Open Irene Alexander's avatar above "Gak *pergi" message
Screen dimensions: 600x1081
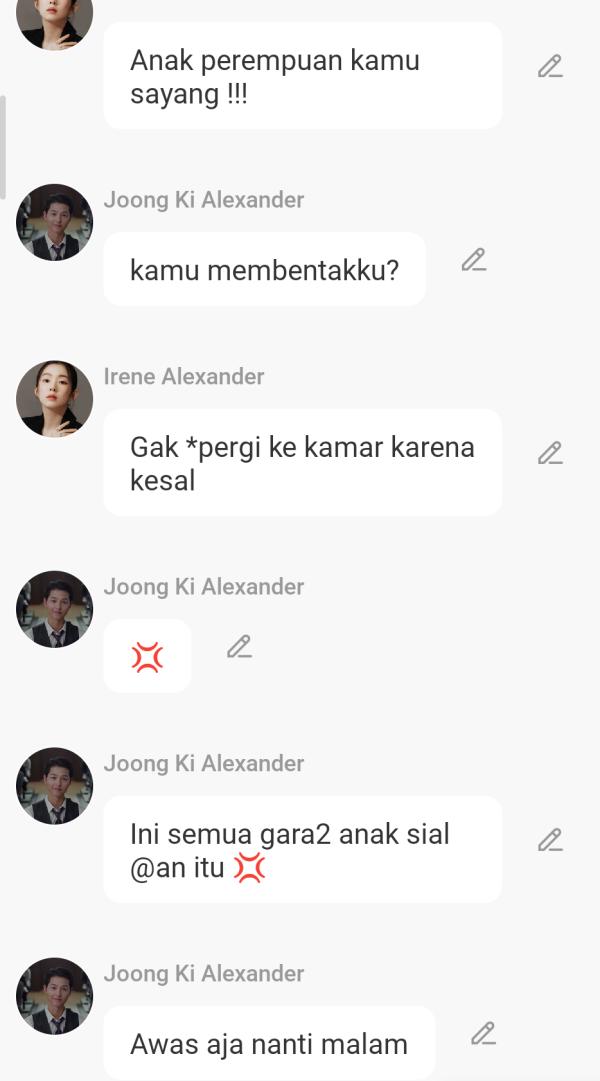coord(55,399)
